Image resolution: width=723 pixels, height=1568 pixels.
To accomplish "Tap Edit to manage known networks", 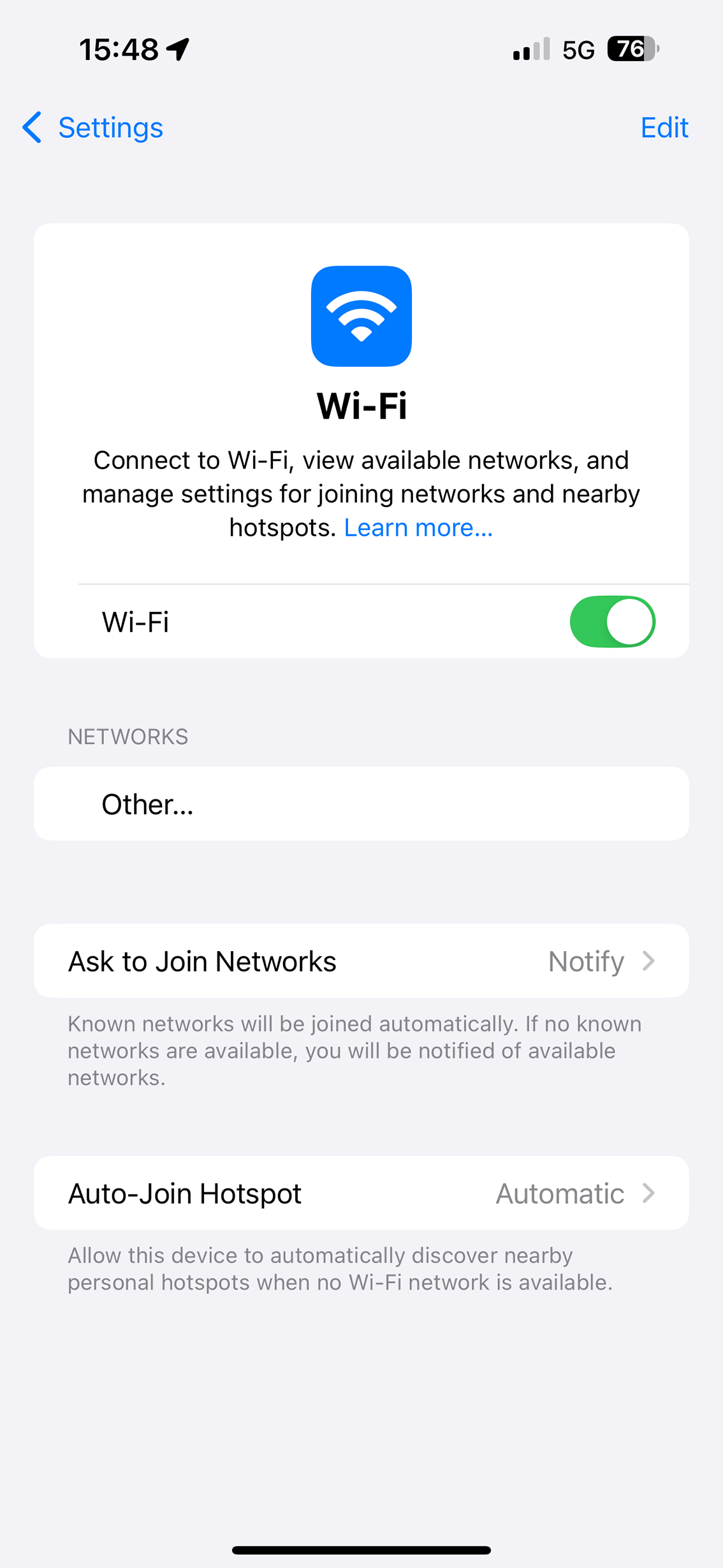I will (664, 128).
